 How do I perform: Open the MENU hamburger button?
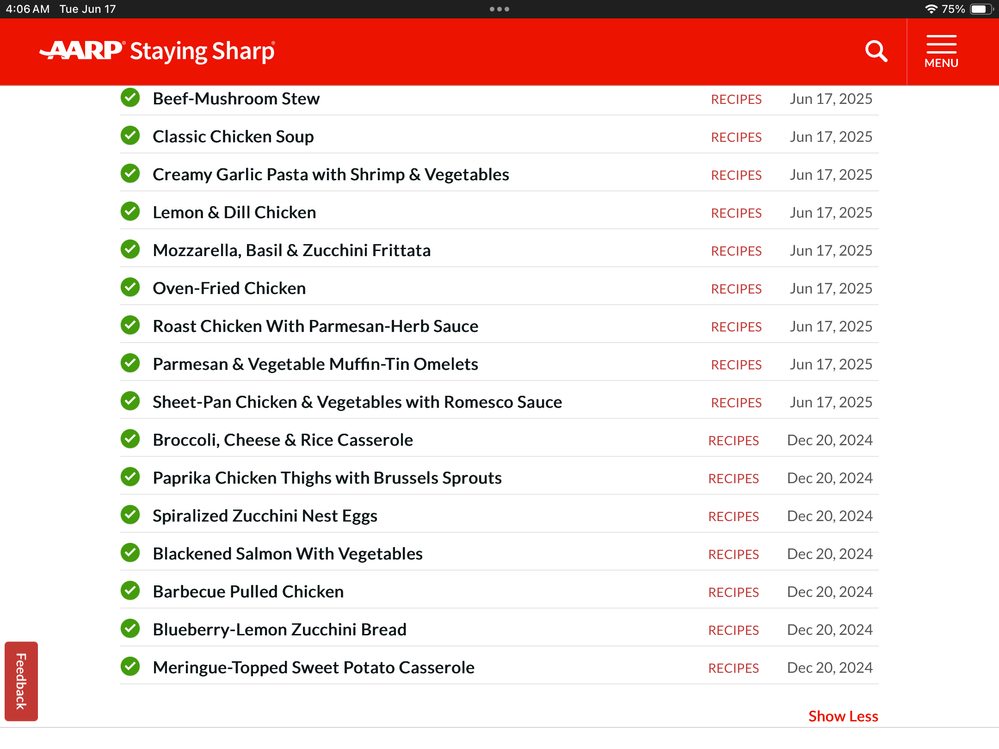pos(941,52)
